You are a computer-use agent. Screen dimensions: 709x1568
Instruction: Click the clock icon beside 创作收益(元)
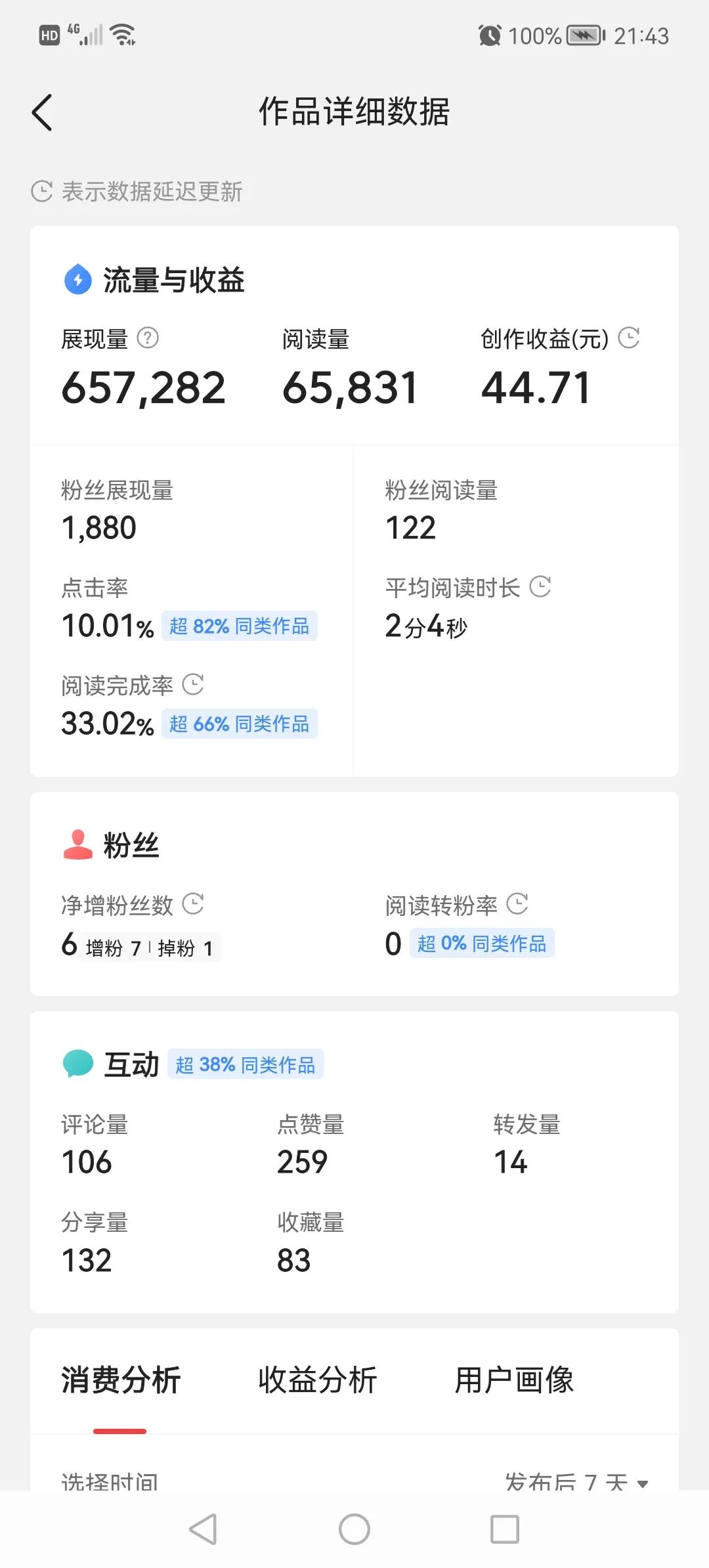pos(630,338)
